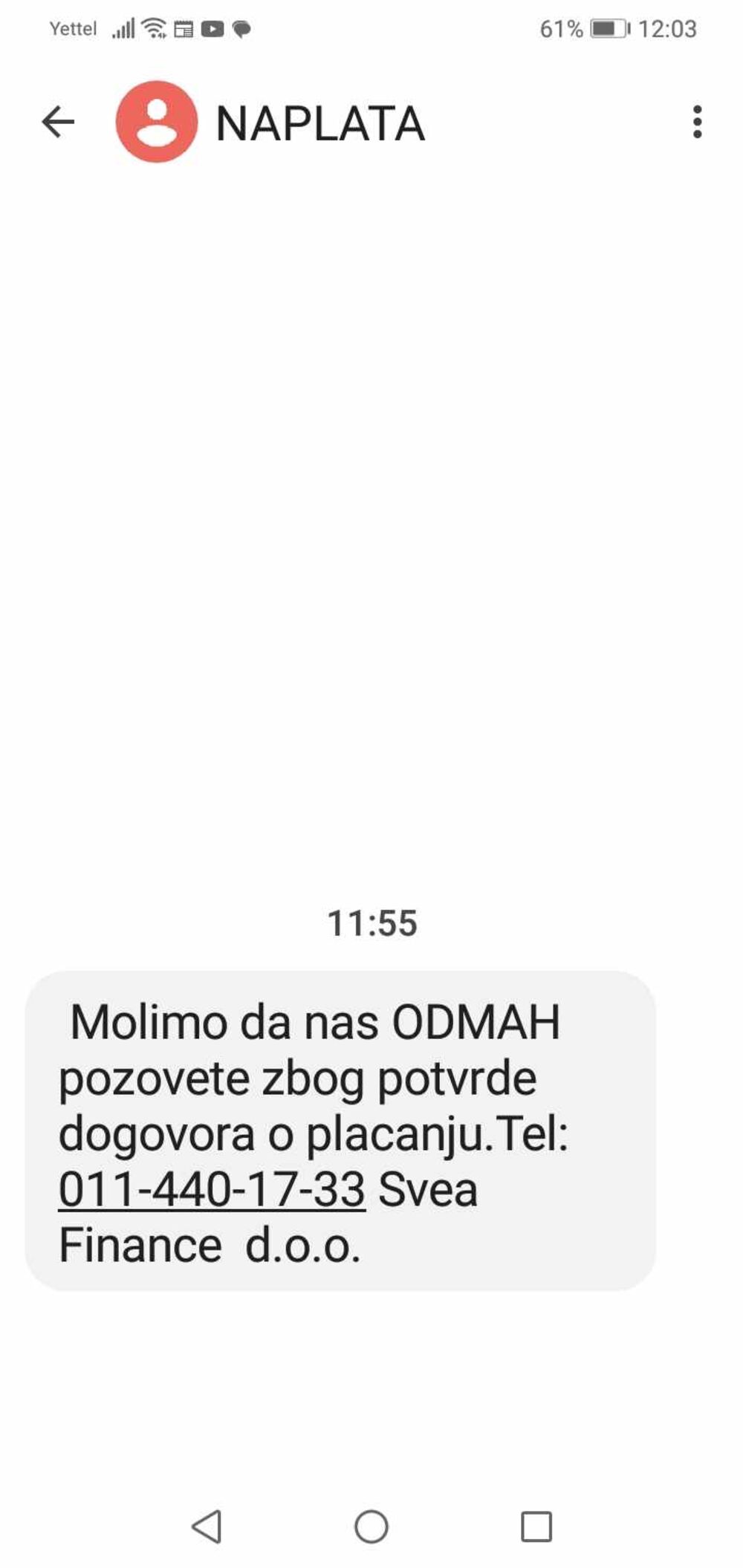Tap the 11:55 message timestamp

(x=371, y=923)
